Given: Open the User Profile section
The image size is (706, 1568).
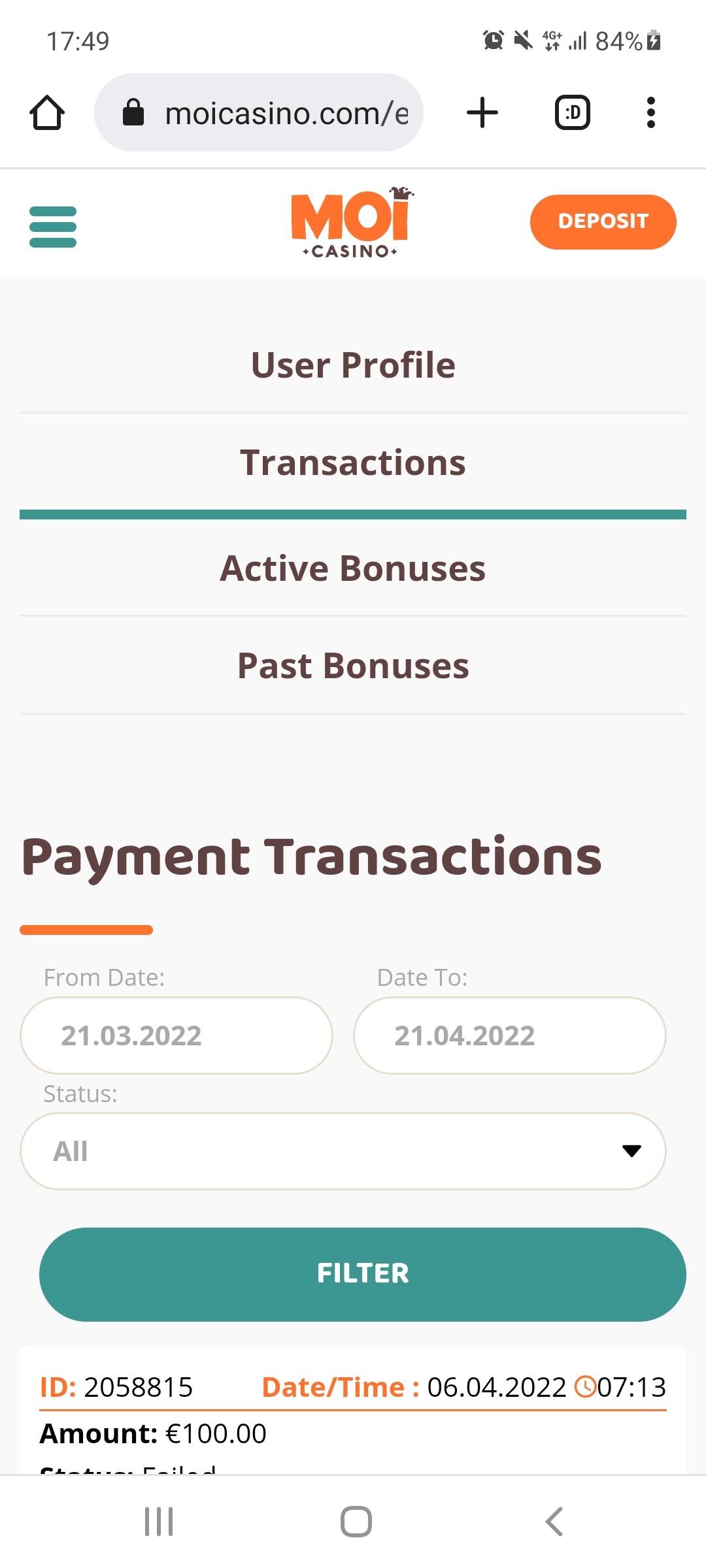Looking at the screenshot, I should click(353, 365).
